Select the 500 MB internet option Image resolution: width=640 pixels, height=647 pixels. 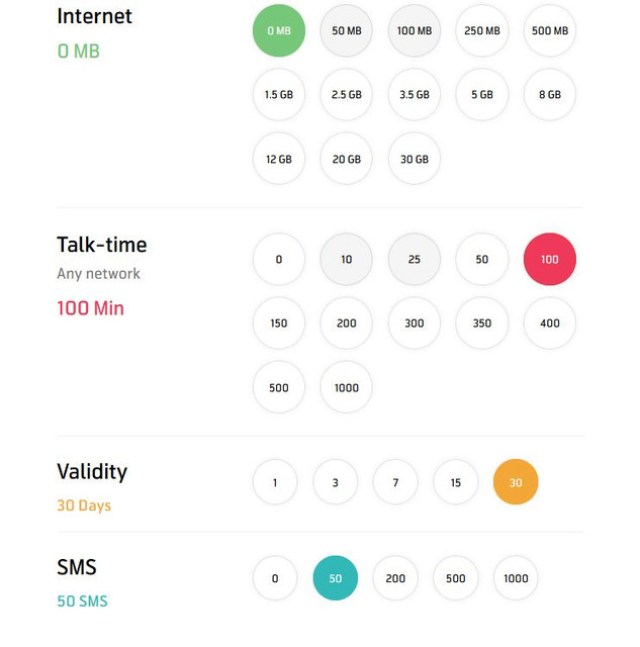[550, 31]
